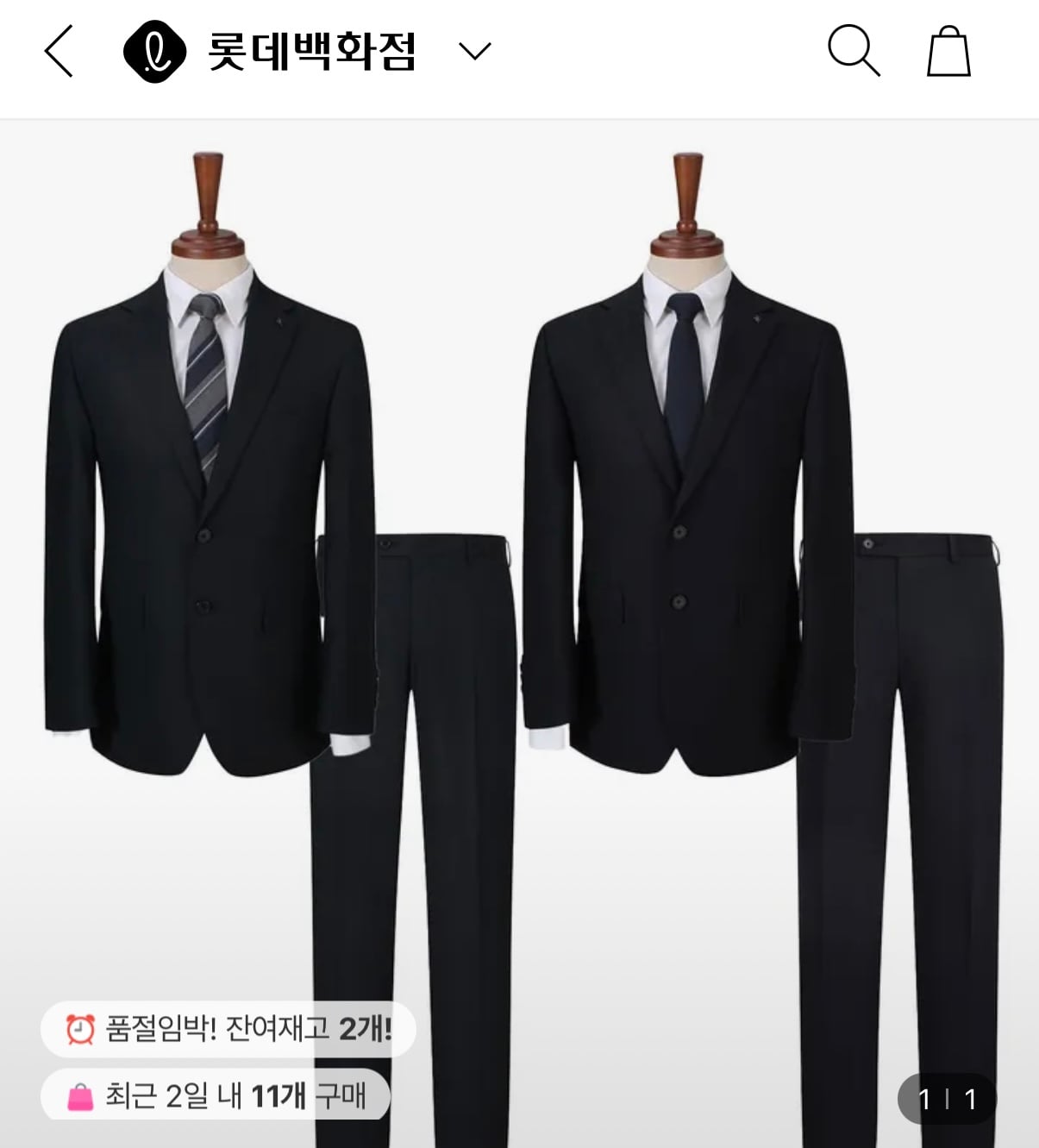
Task: Open the cart via the bag icon
Action: tap(948, 52)
